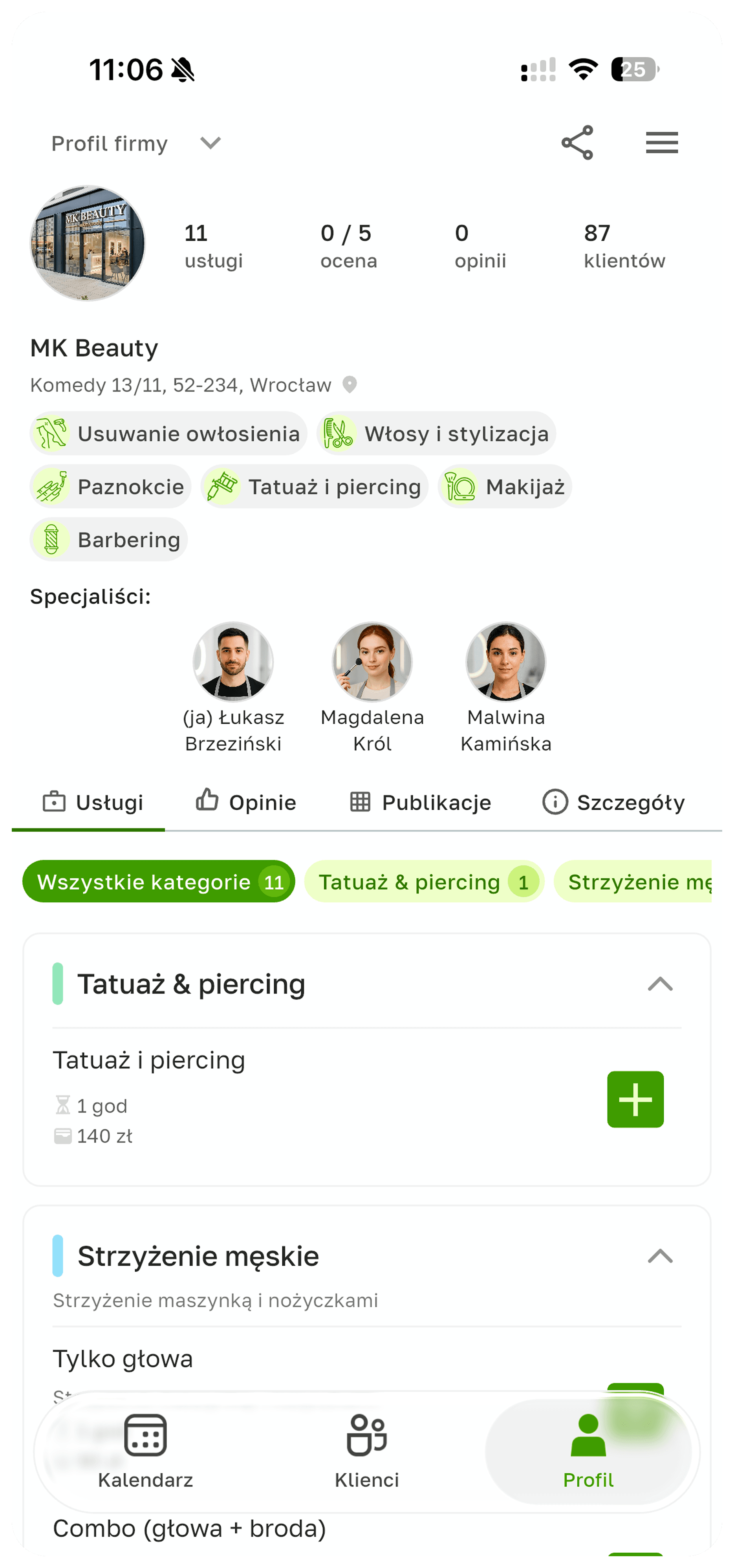The image size is (734, 1568).
Task: Open specialist Łukasz Brzeziński's profile
Action: tap(233, 662)
